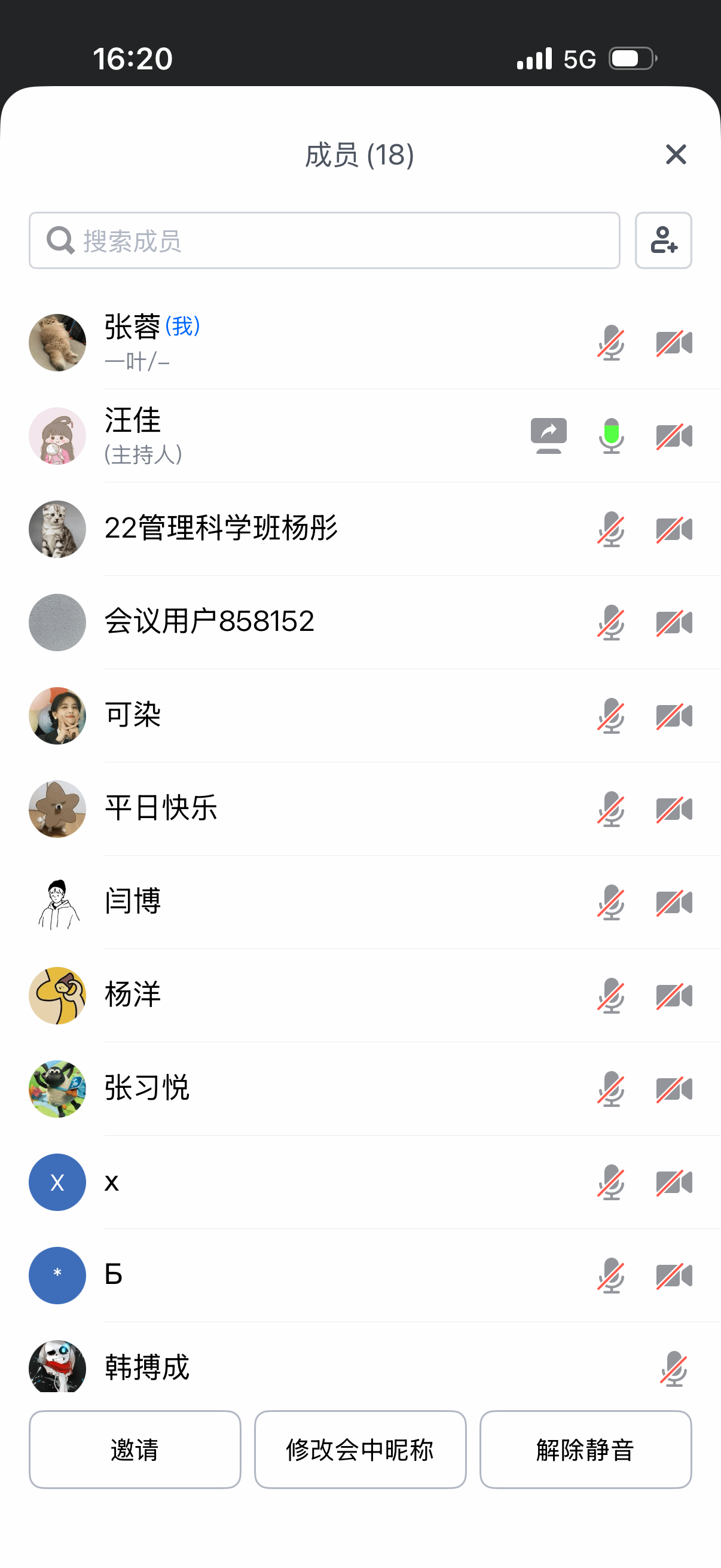The image size is (721, 1568).
Task: Tap 修改会中昵称 to rename yourself
Action: coord(360,1450)
